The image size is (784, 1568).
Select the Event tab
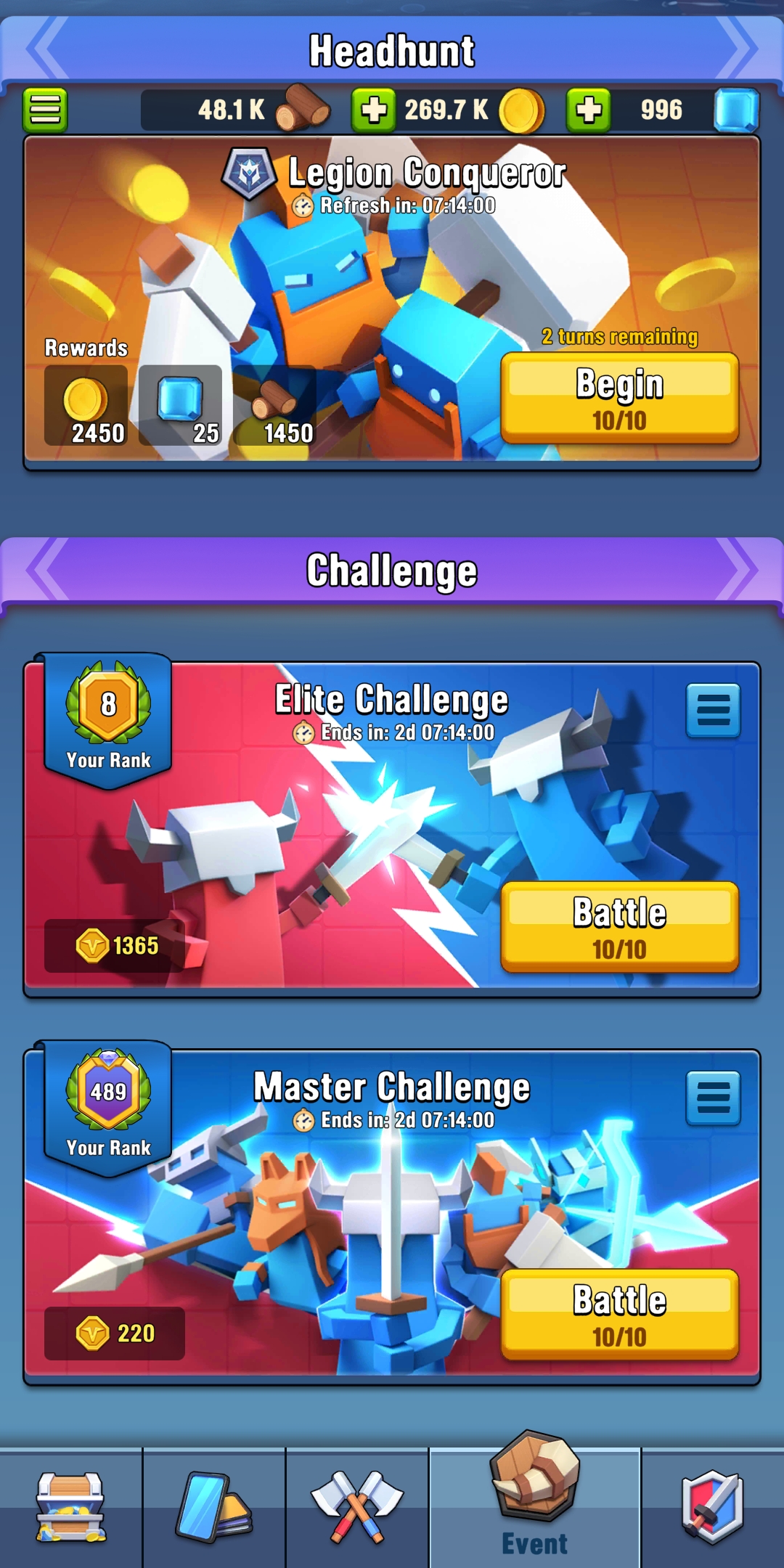click(535, 1503)
